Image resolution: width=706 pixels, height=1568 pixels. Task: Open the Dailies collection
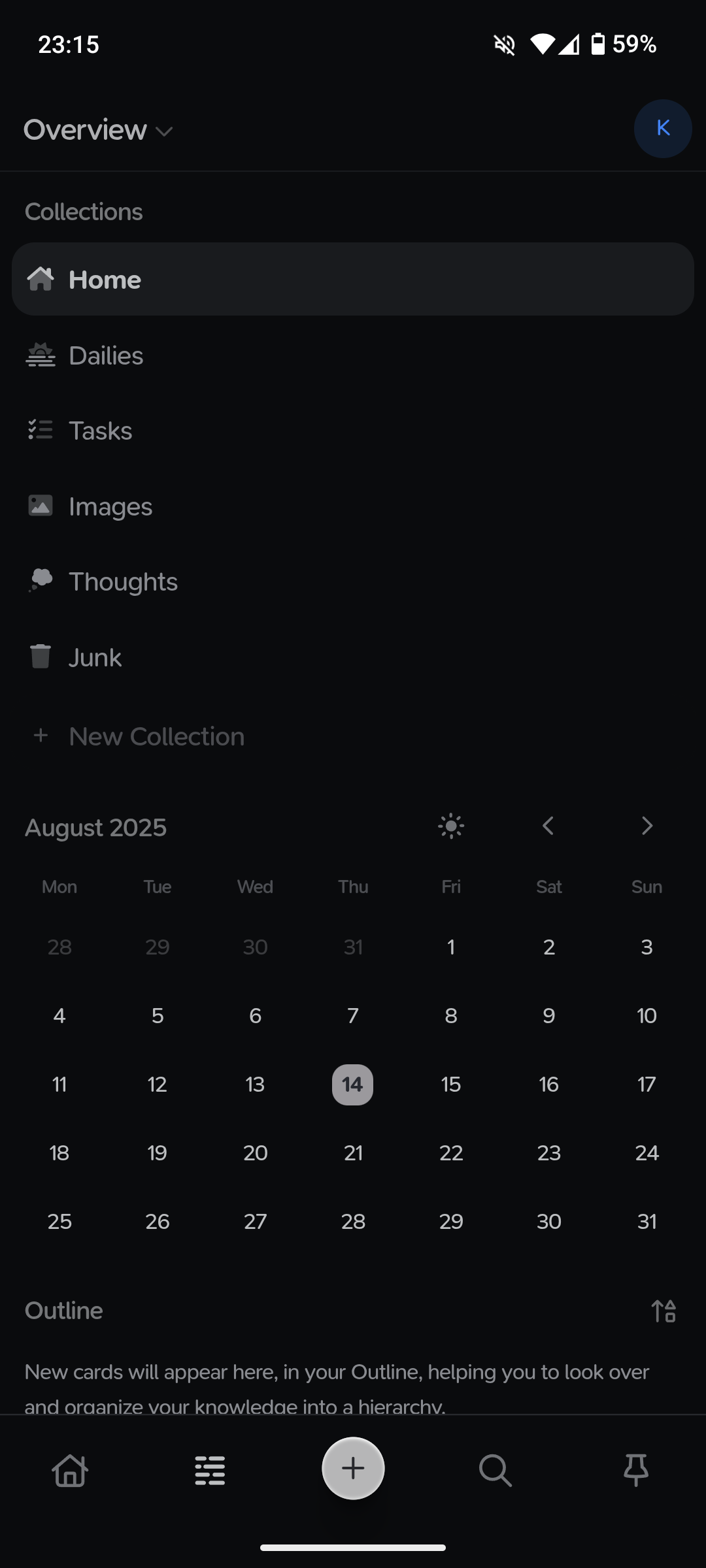(353, 355)
